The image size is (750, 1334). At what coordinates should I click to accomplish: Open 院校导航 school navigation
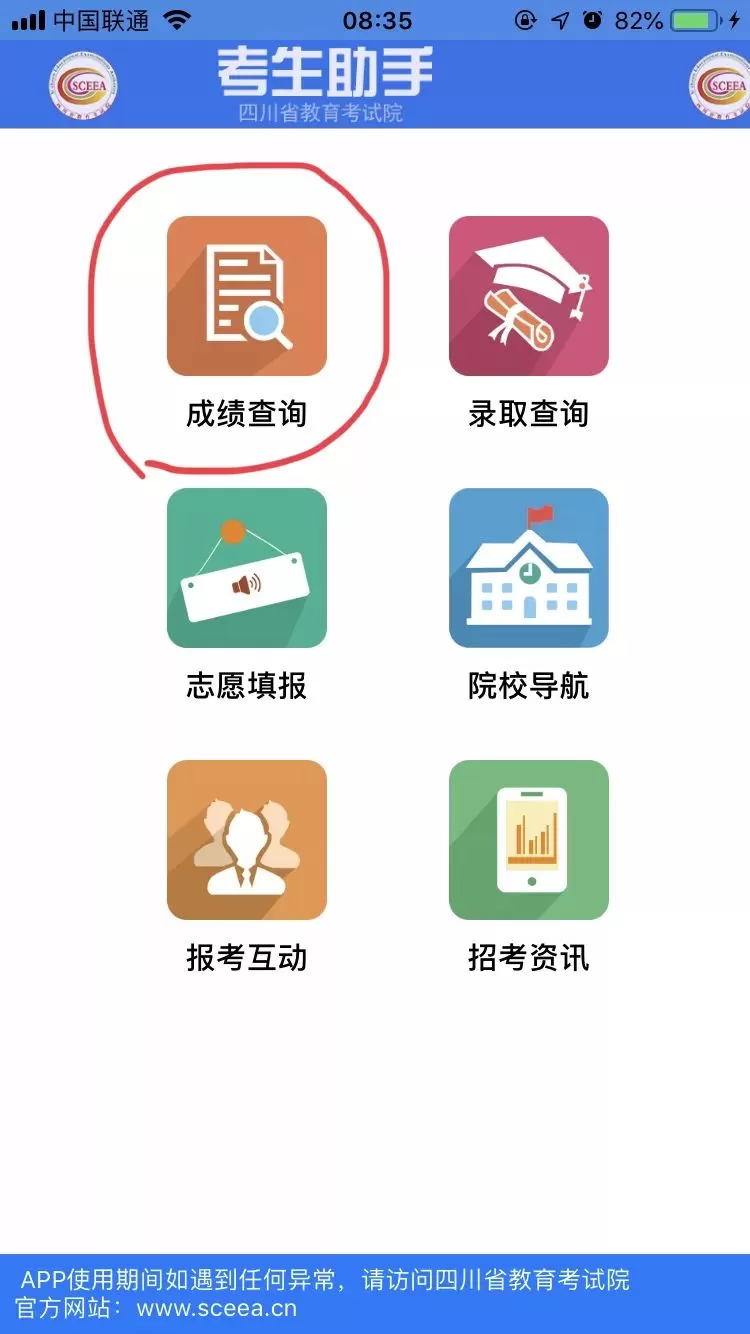coord(528,568)
